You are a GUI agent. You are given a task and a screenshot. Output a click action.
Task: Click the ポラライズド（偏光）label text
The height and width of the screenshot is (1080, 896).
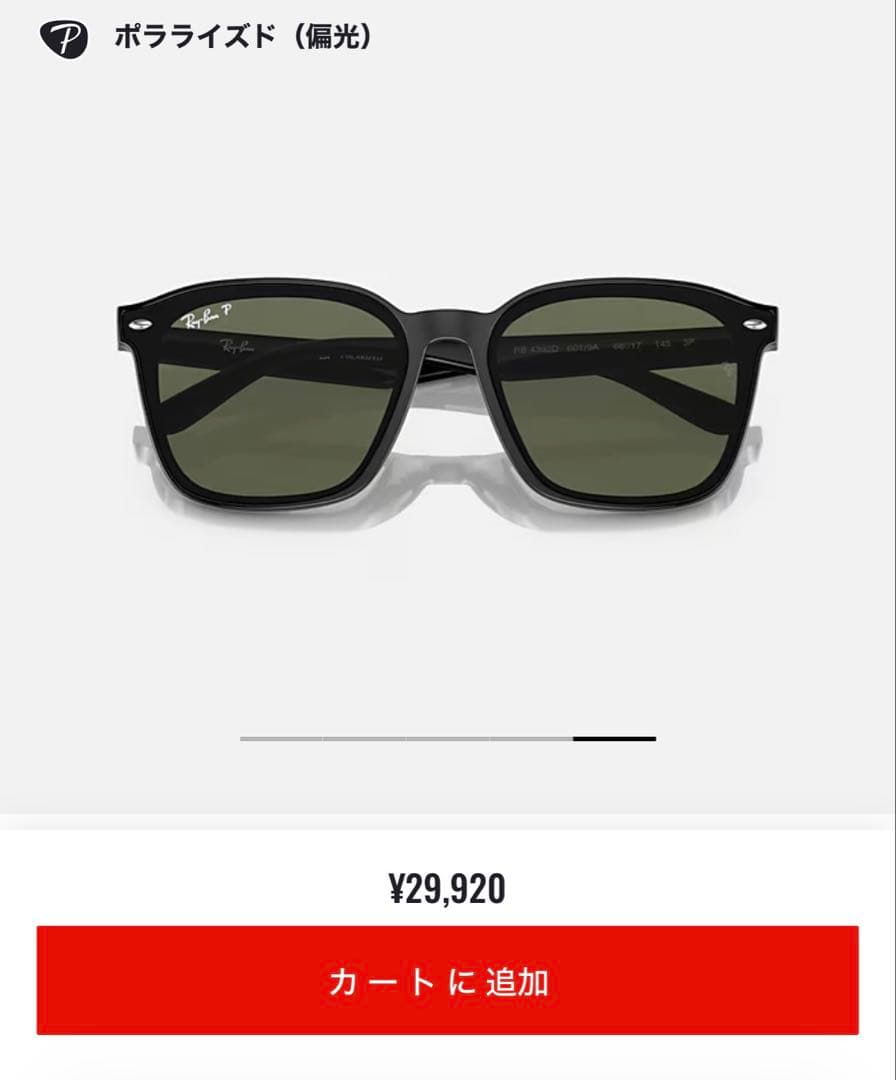coord(245,35)
